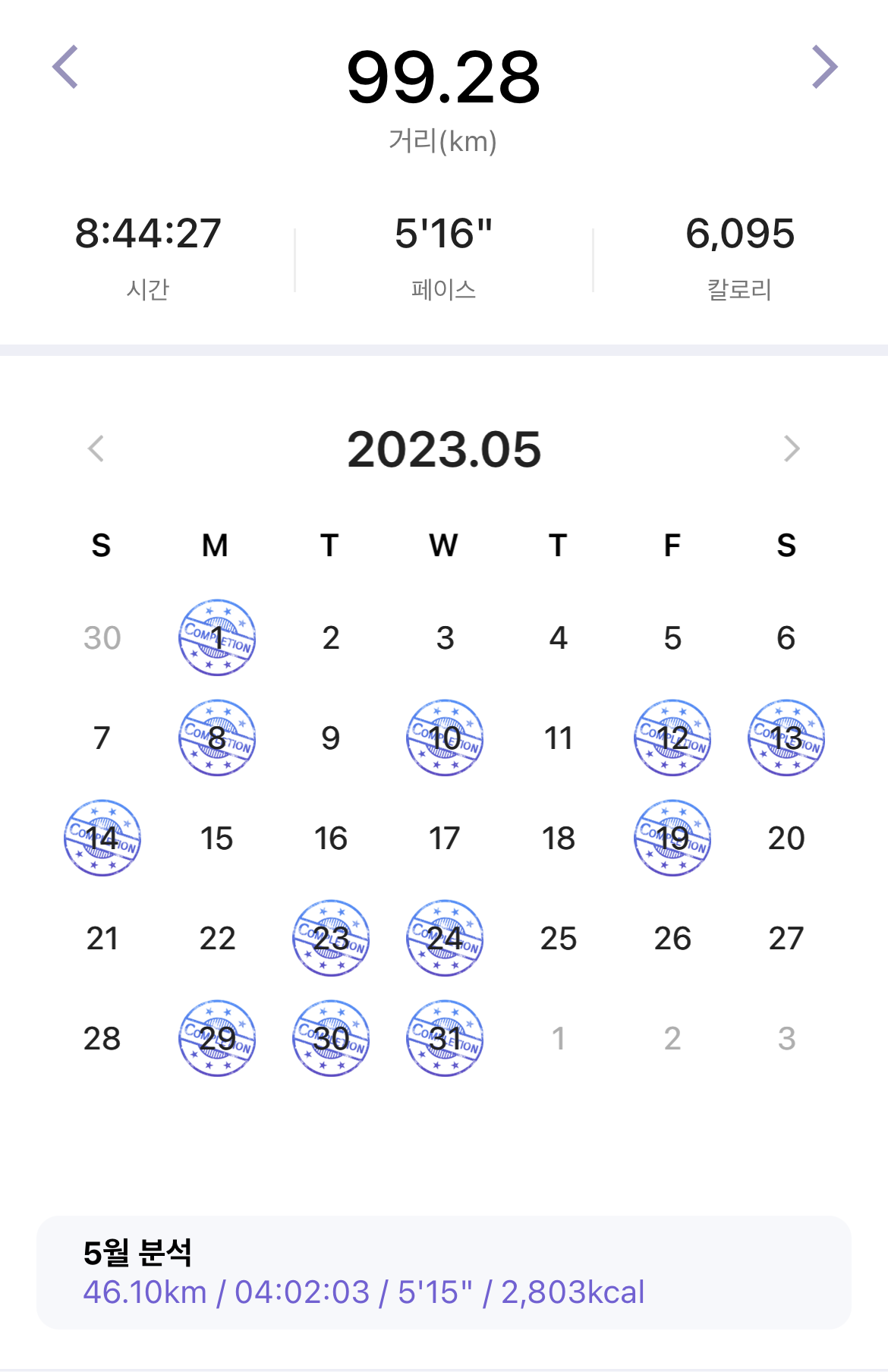The width and height of the screenshot is (888, 1372).
Task: Open the completed run on May 1
Action: [x=217, y=637]
